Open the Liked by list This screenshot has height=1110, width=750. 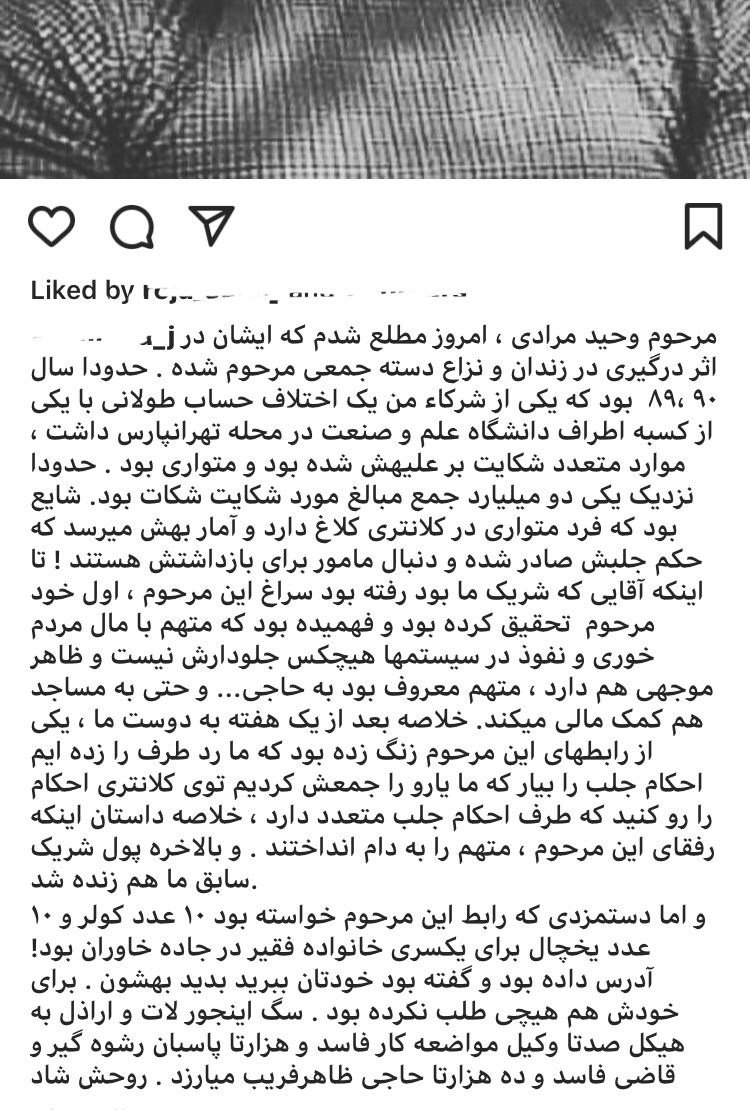(250, 292)
